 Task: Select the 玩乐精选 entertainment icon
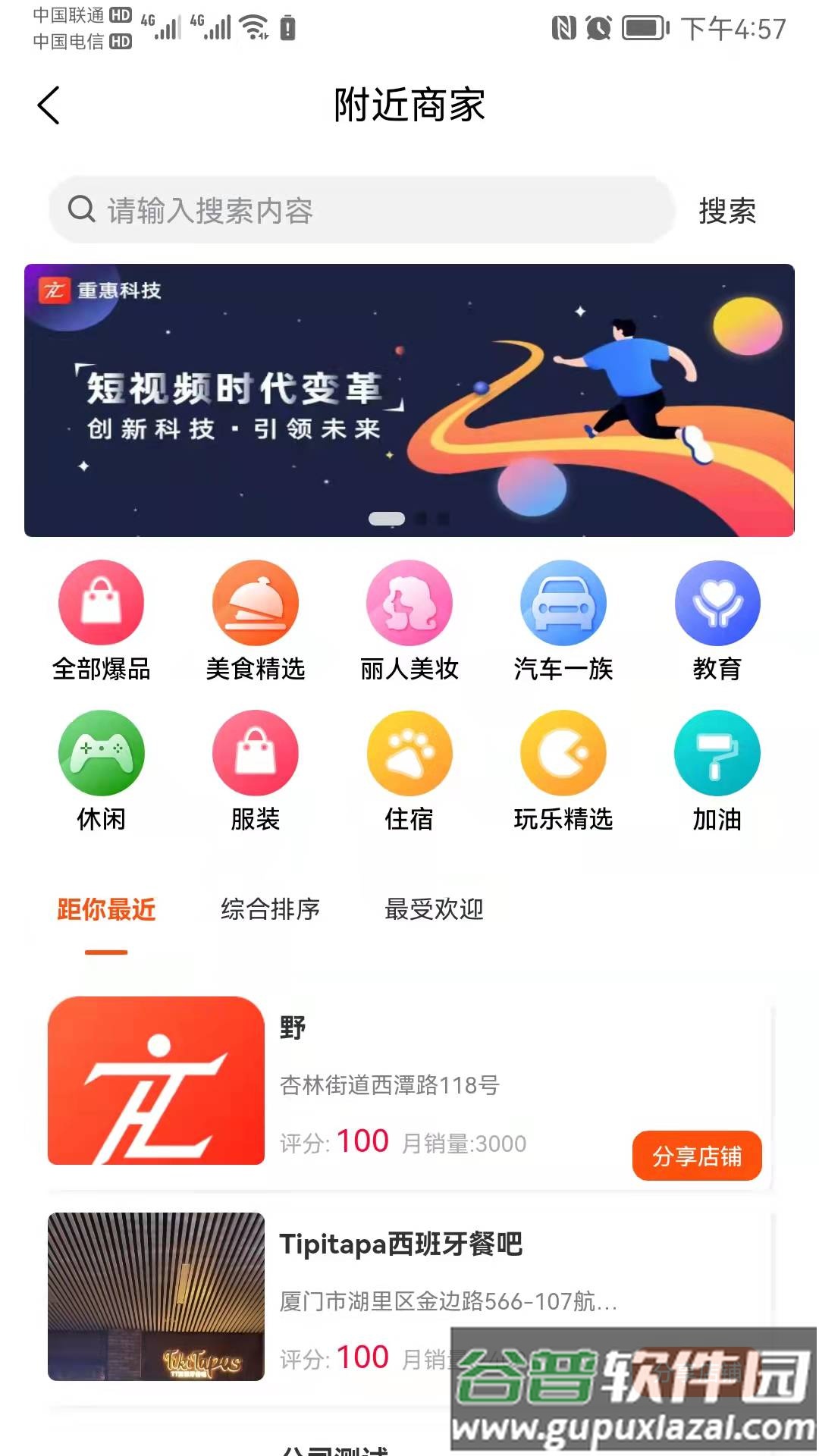(563, 752)
